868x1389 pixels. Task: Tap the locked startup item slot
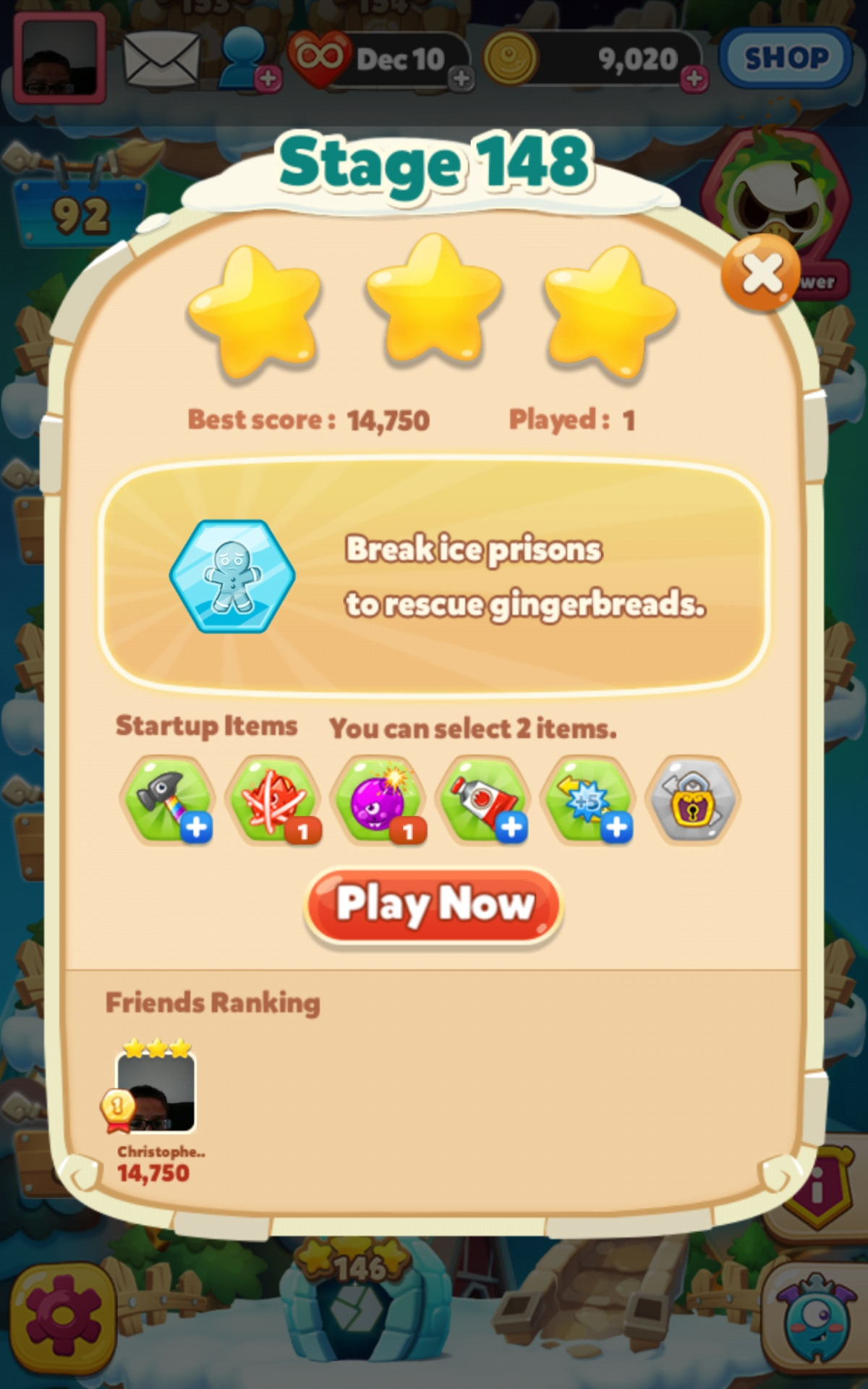(x=693, y=799)
